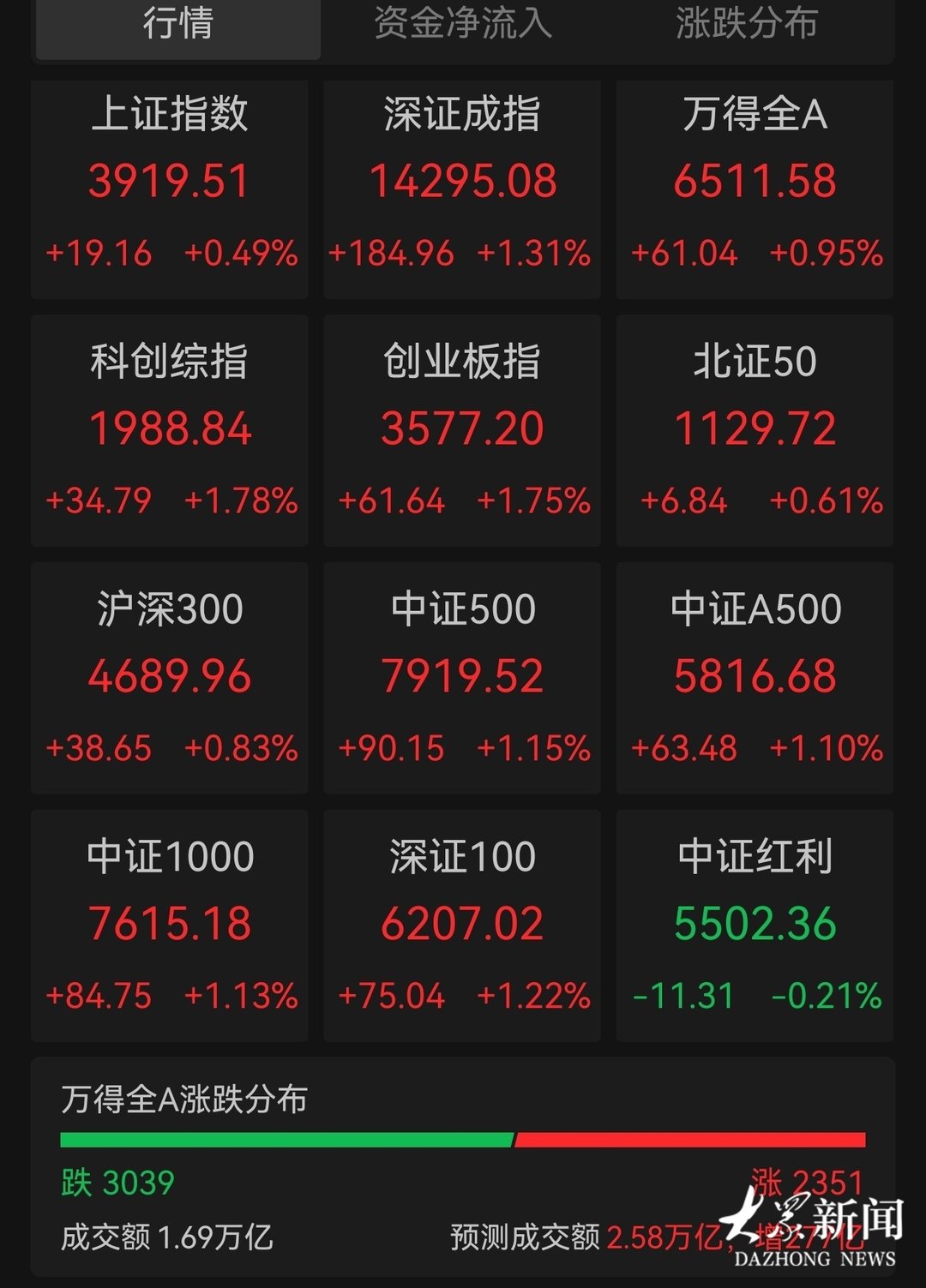View the 沪深300 index details
This screenshot has width=926, height=1288.
tap(170, 678)
